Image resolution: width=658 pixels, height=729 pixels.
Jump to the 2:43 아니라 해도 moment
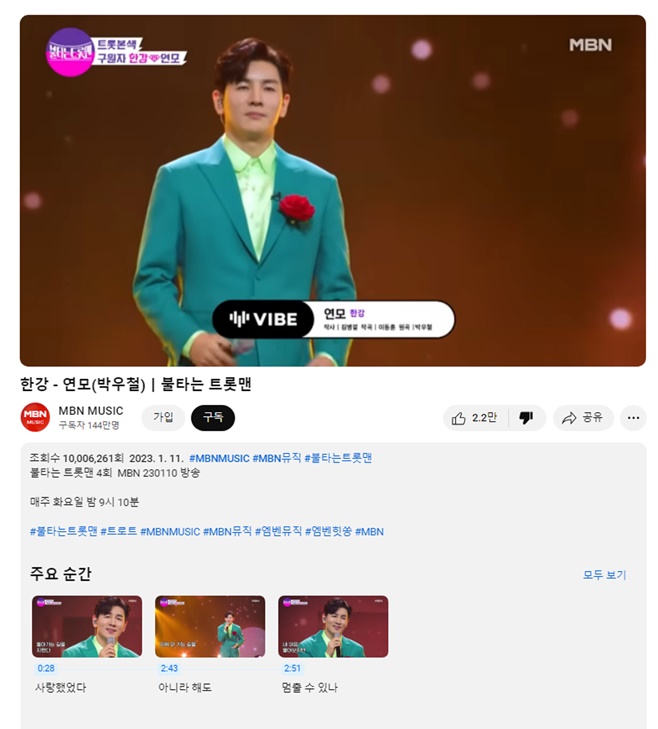(209, 627)
